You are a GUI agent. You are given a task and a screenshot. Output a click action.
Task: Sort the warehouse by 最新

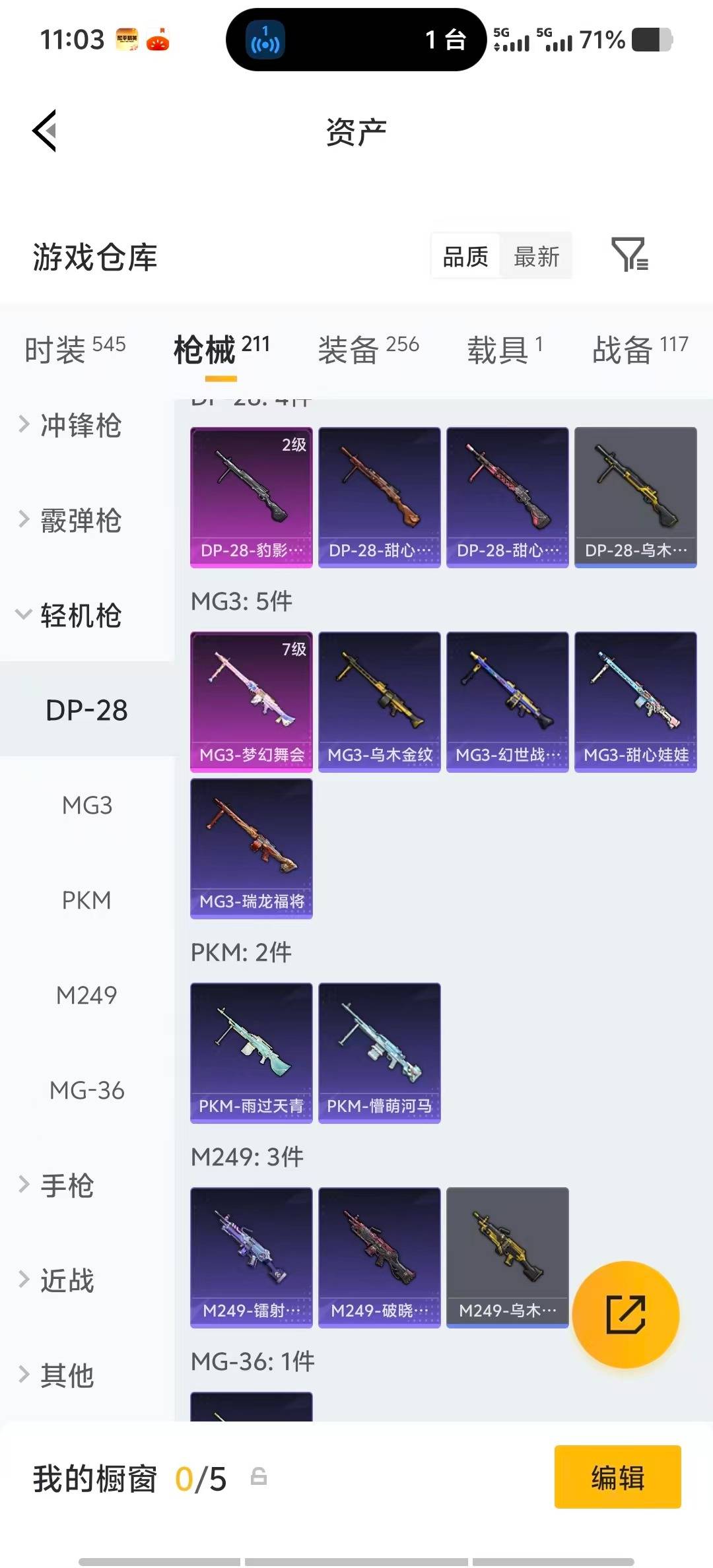click(536, 256)
